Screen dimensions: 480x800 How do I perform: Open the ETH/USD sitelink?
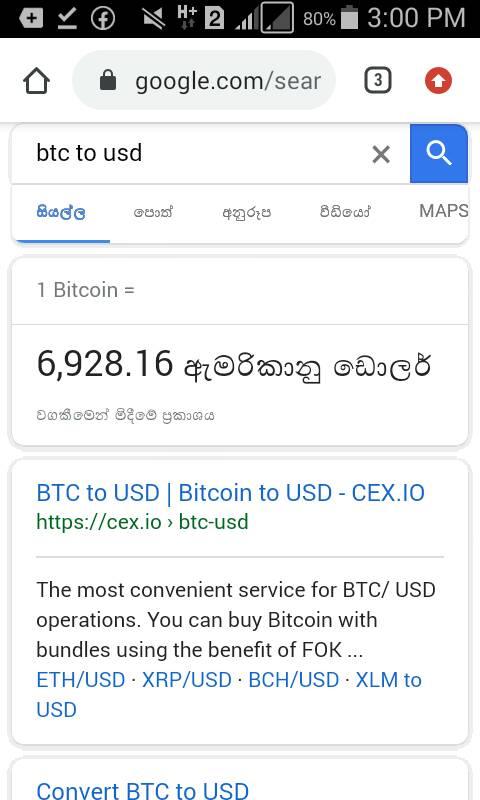(x=81, y=680)
